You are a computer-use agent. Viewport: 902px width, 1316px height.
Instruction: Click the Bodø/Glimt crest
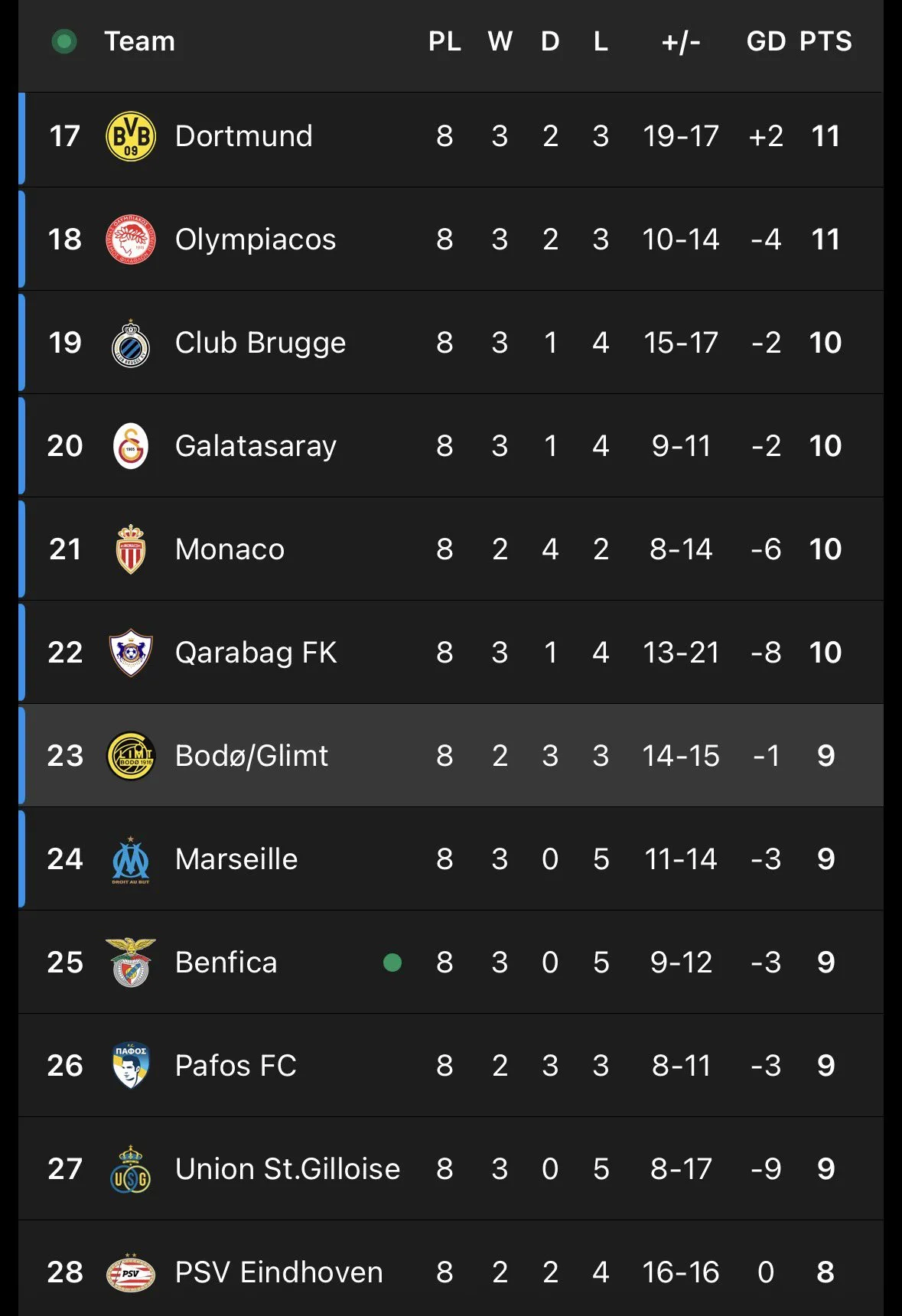tap(131, 755)
